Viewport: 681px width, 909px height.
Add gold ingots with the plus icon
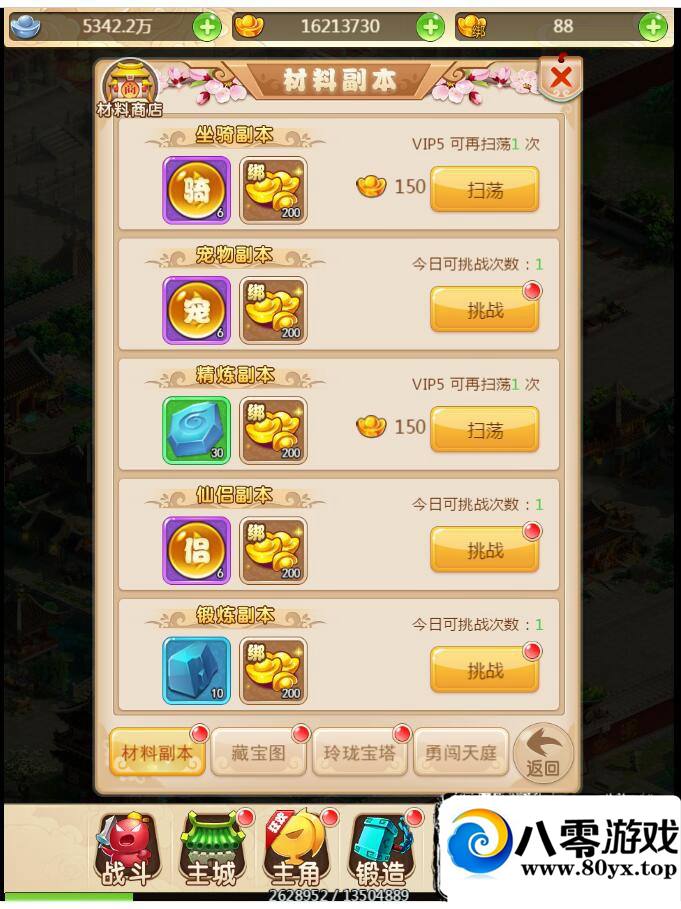(x=430, y=27)
